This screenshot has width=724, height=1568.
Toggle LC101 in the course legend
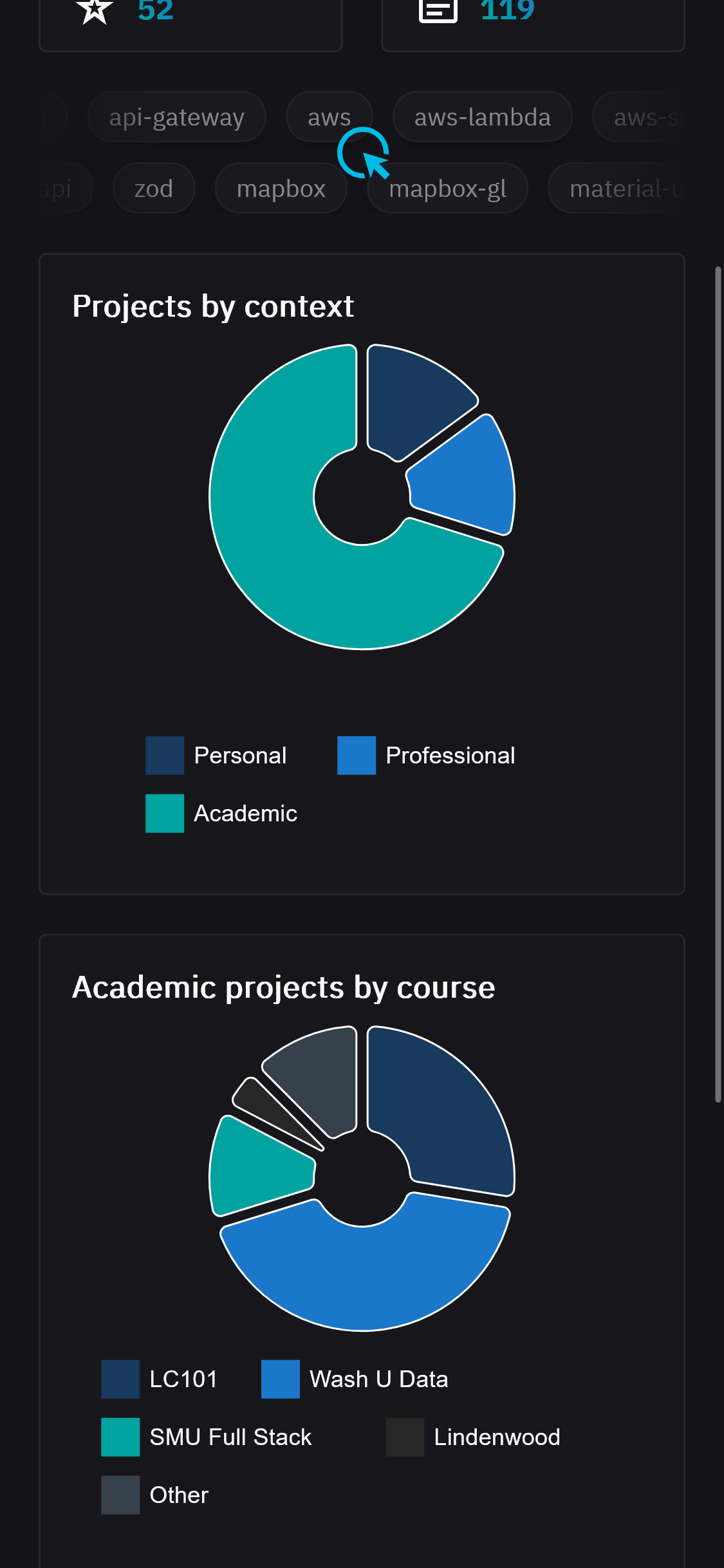(x=160, y=1379)
